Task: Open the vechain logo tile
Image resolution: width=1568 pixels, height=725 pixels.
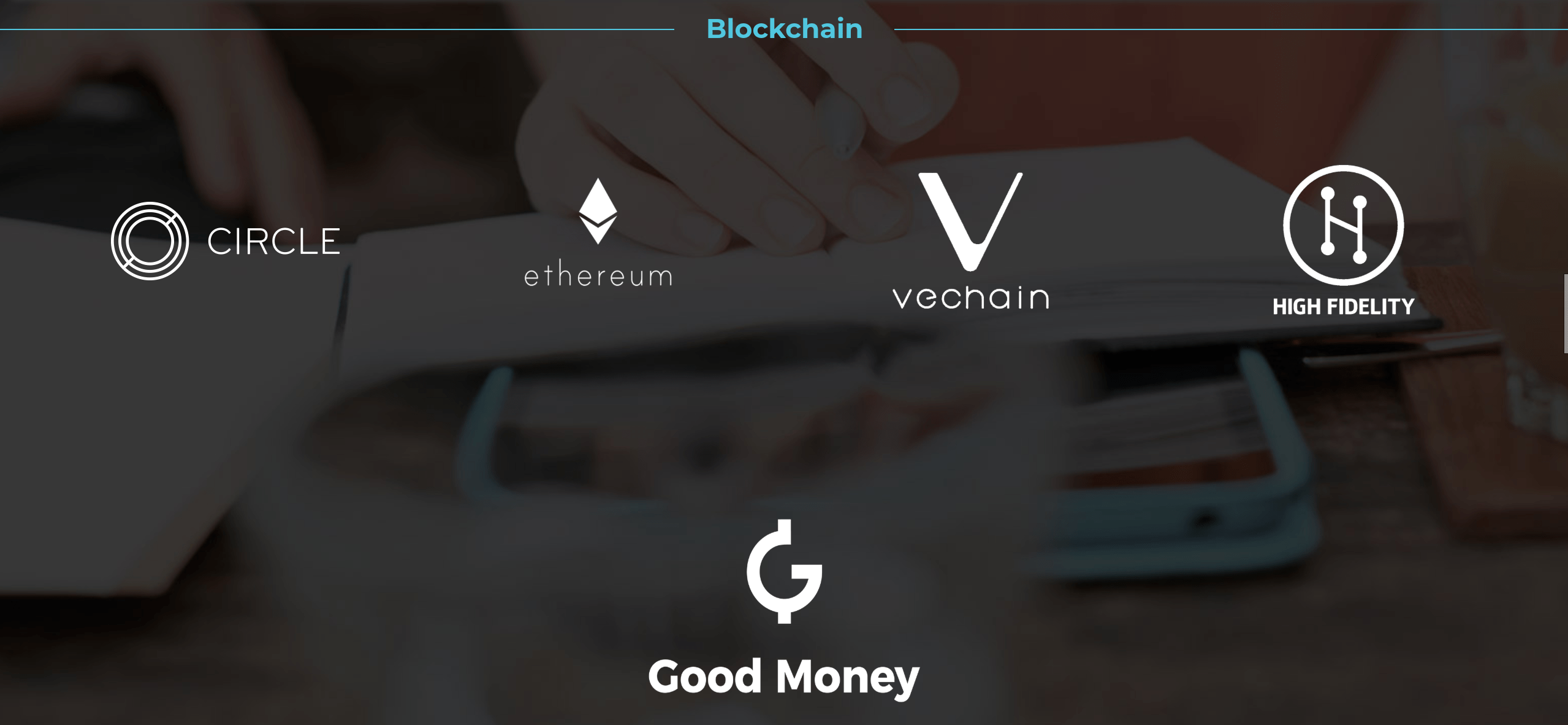Action: click(971, 240)
